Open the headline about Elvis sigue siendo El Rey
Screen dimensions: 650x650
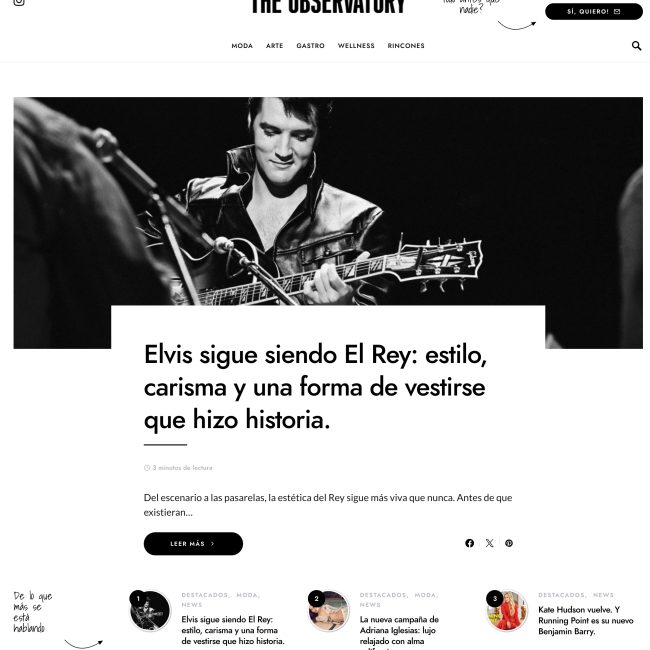coord(315,386)
